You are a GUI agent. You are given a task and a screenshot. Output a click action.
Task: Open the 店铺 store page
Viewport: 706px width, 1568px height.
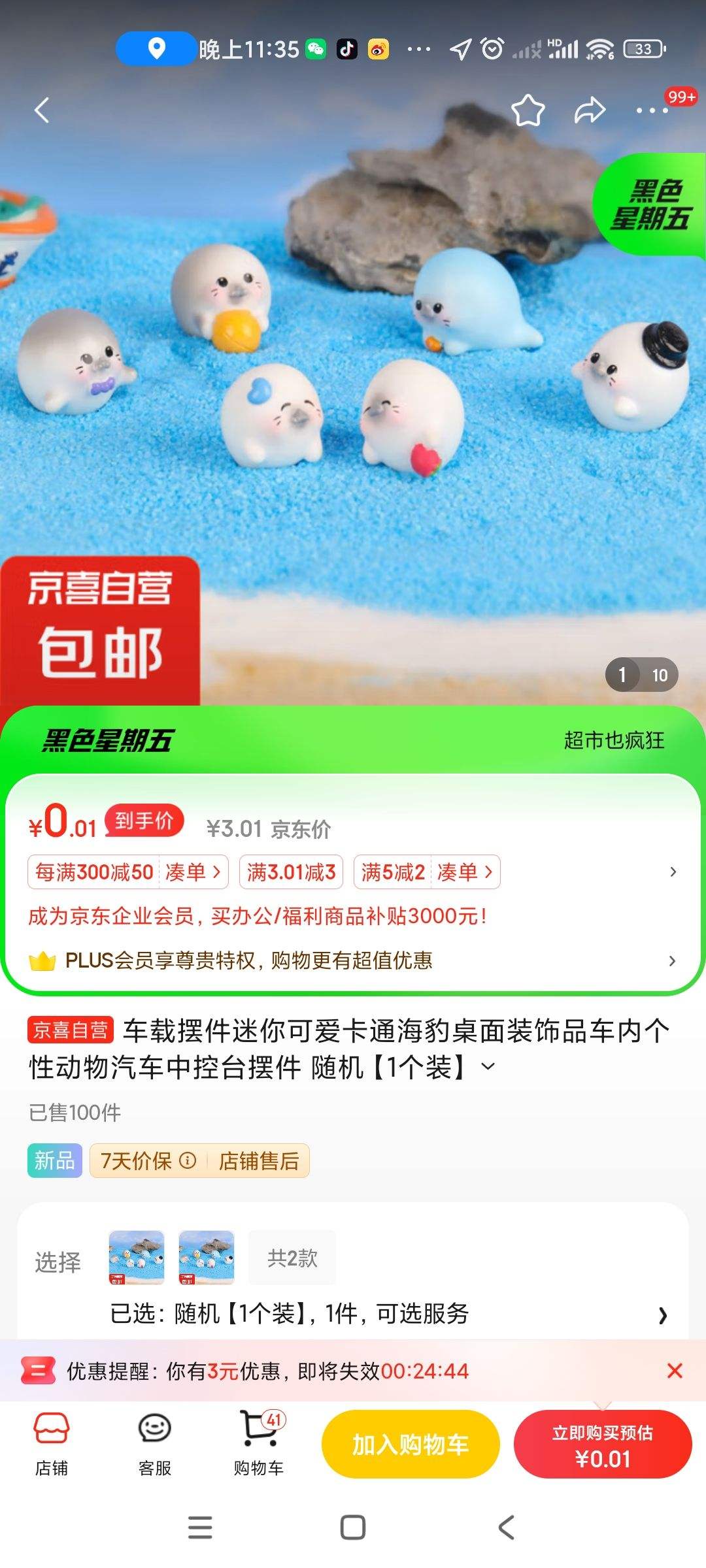pyautogui.click(x=52, y=1444)
